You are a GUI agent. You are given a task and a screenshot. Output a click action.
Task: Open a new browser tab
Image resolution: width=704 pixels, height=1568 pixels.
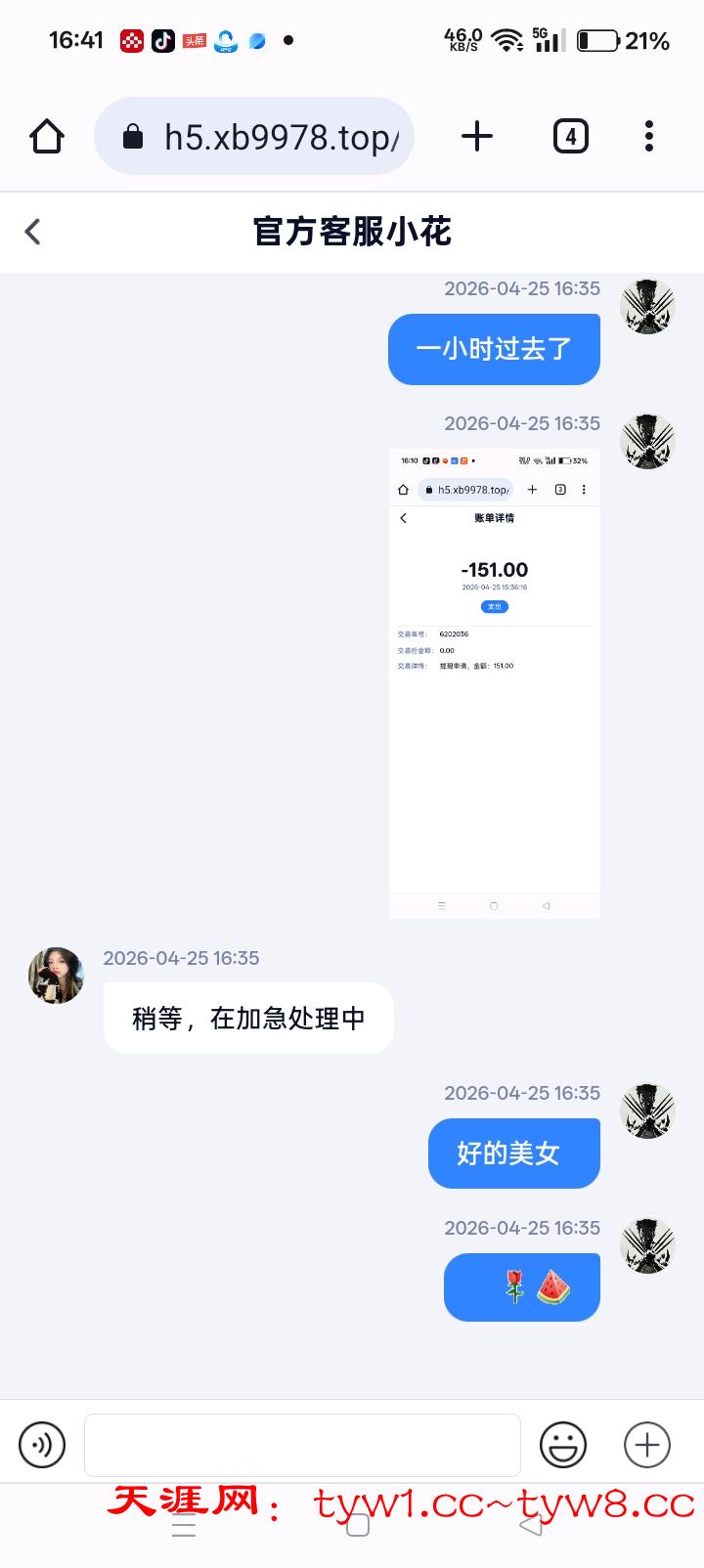click(x=477, y=136)
